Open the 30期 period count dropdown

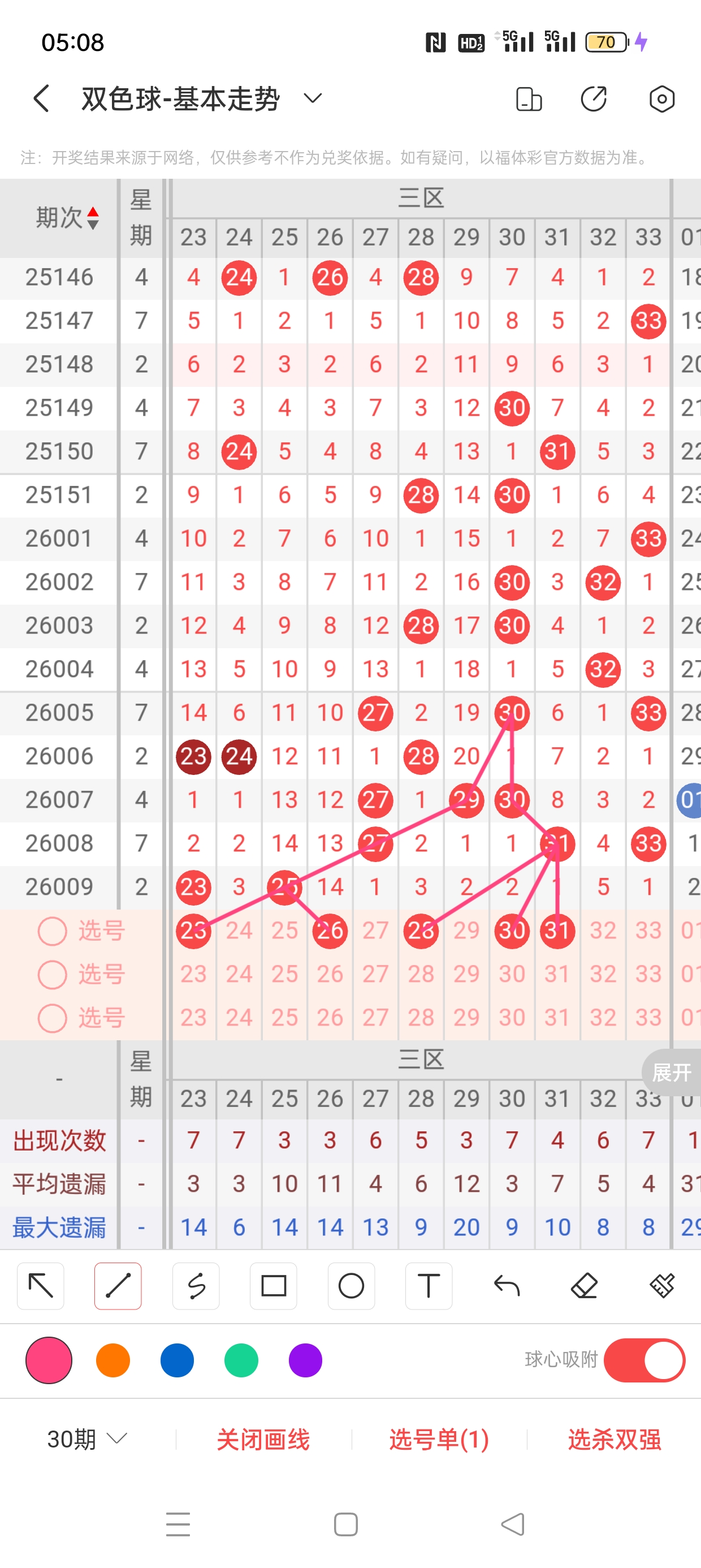[x=87, y=1439]
